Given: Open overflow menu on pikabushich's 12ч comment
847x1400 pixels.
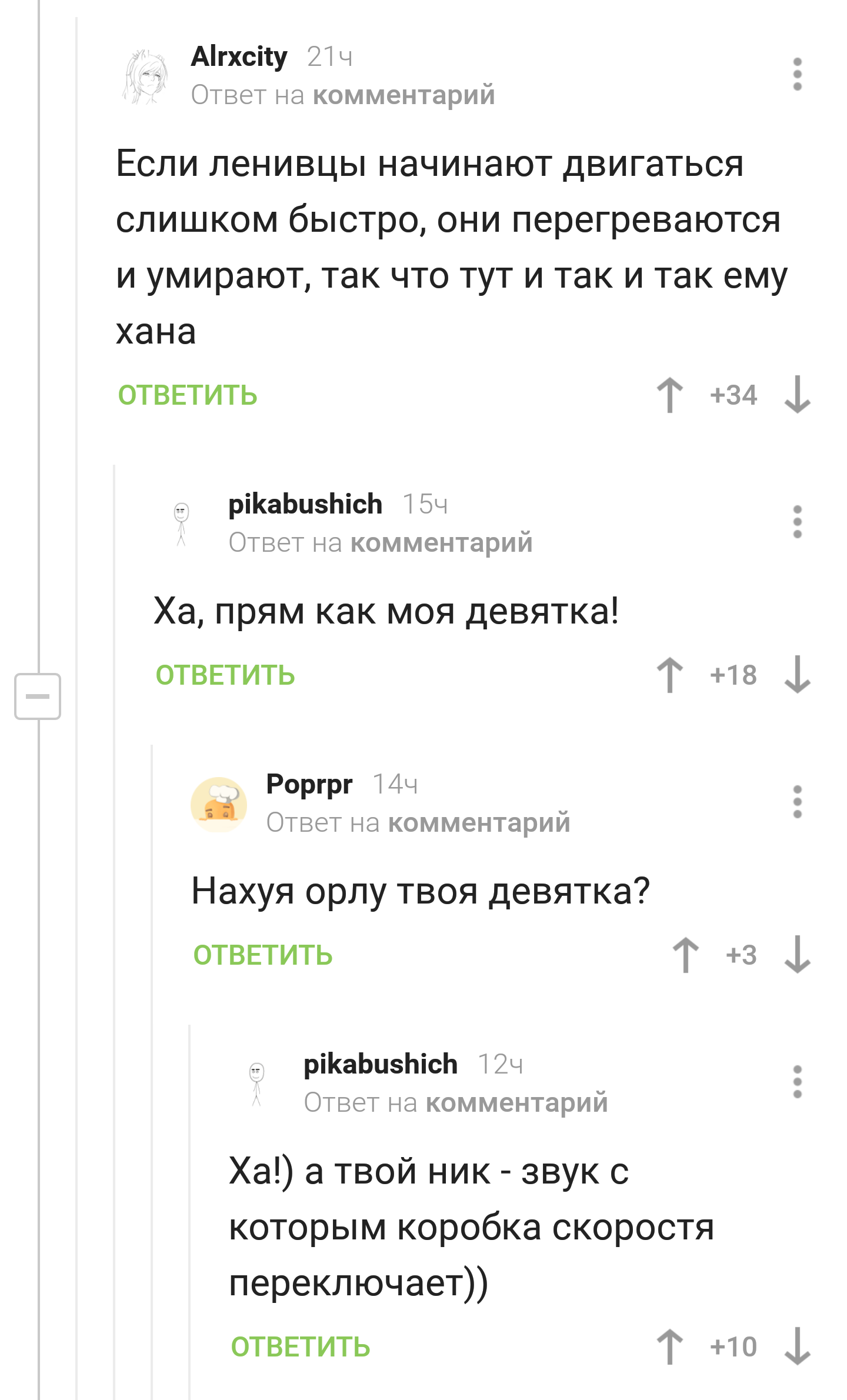Looking at the screenshot, I should coord(797,1082).
